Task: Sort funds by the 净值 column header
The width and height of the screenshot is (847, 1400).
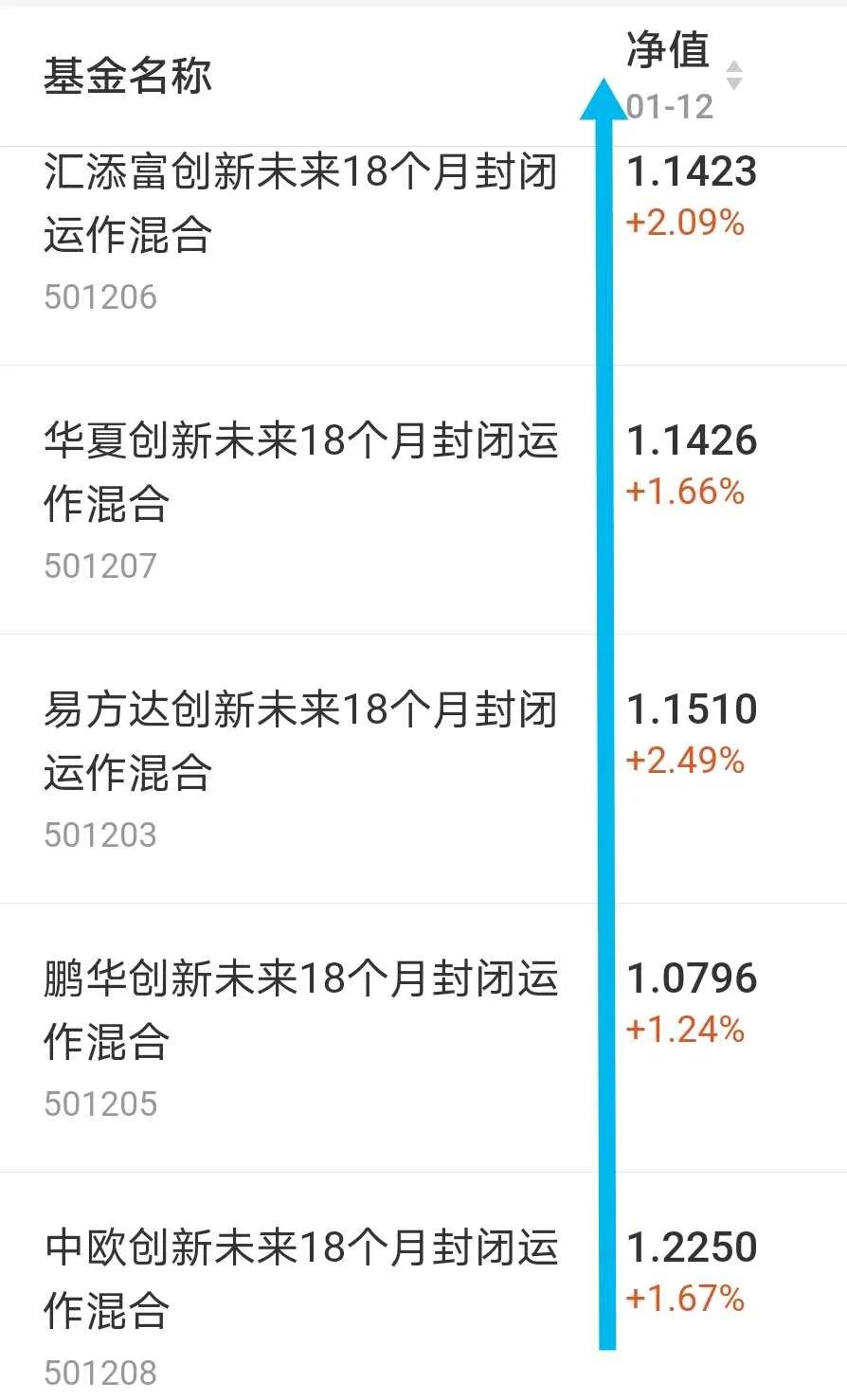Action: [669, 52]
